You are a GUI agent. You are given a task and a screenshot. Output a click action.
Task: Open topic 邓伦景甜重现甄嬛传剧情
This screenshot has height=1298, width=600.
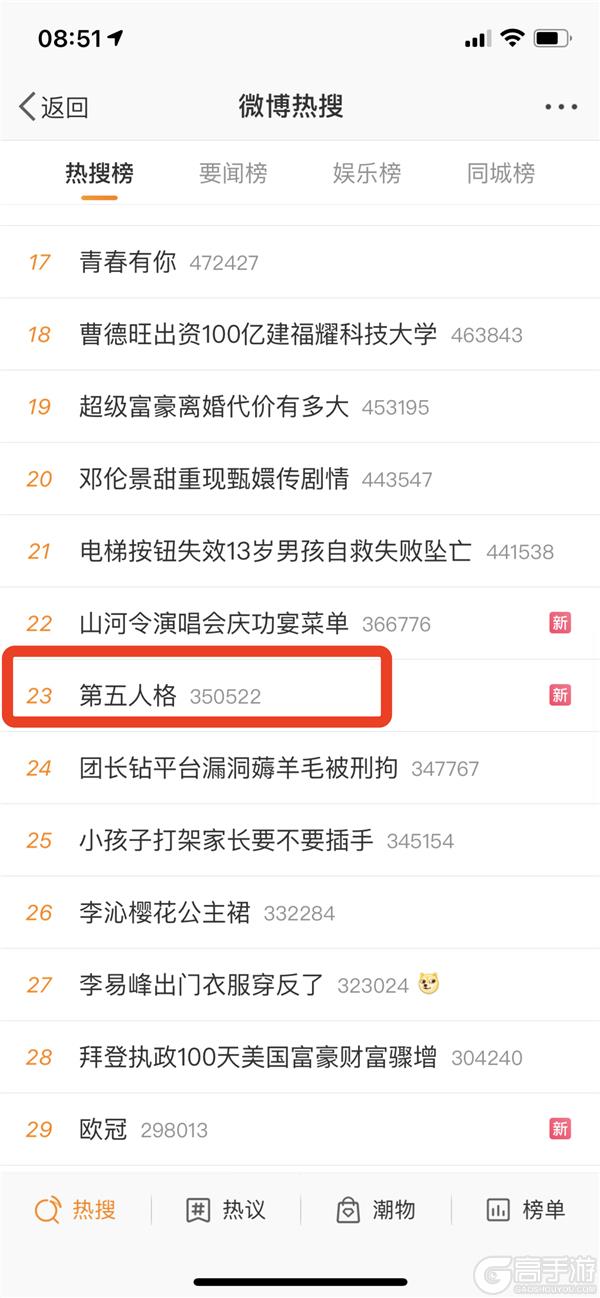(300, 479)
